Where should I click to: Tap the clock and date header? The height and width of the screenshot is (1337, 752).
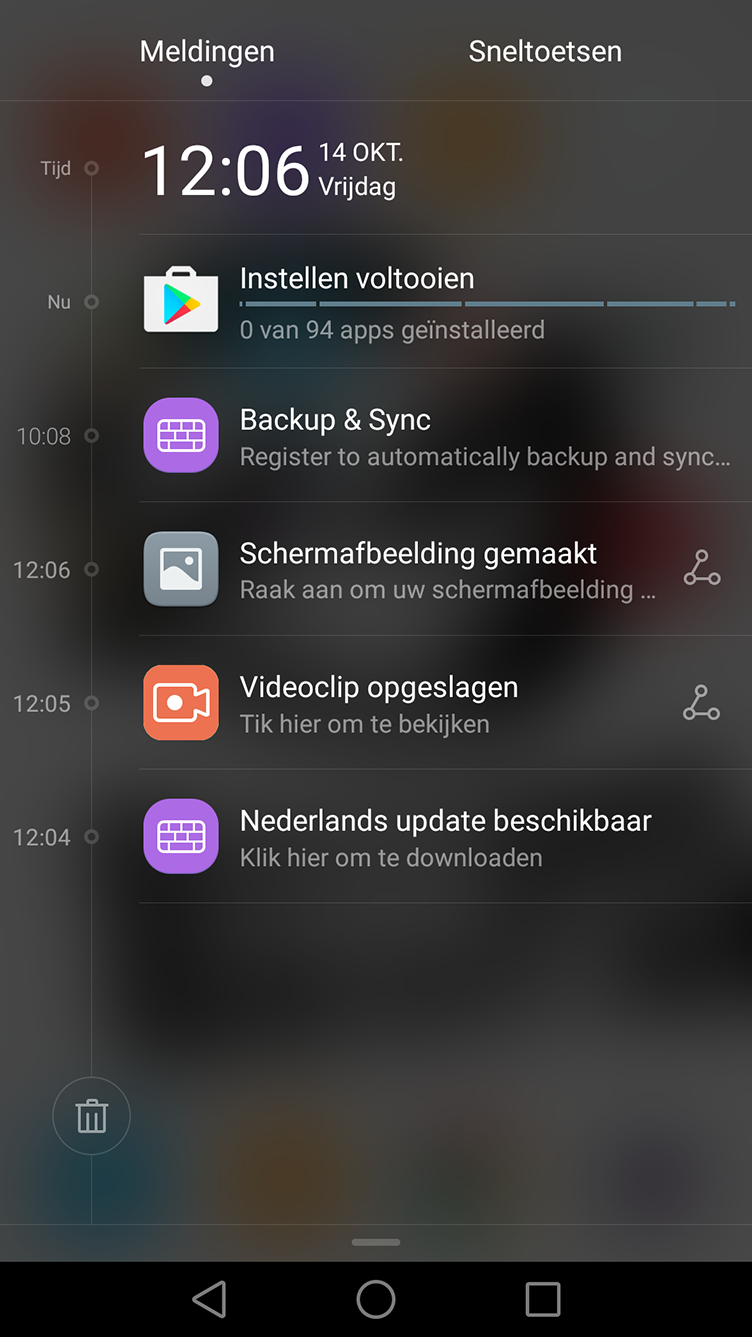(x=272, y=168)
